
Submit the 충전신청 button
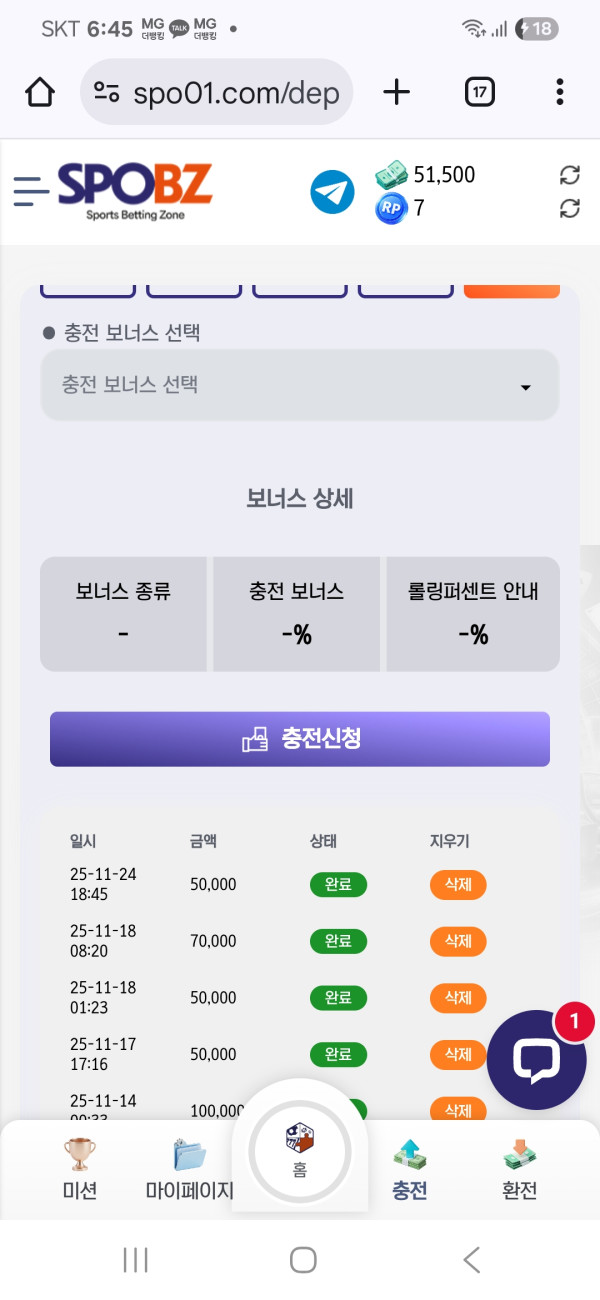[x=299, y=739]
